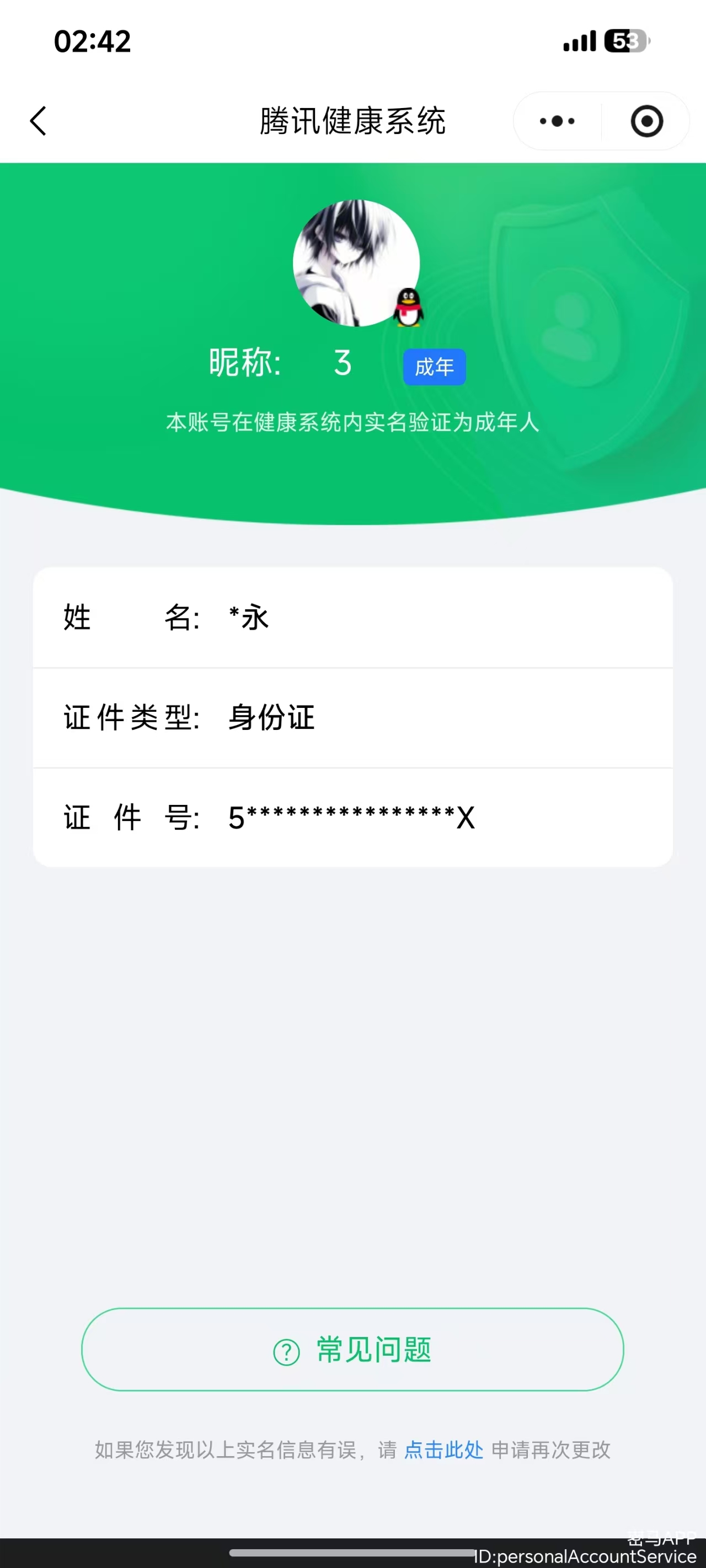Image resolution: width=706 pixels, height=1568 pixels.
Task: Select the blue 成年 status badge
Action: click(434, 367)
